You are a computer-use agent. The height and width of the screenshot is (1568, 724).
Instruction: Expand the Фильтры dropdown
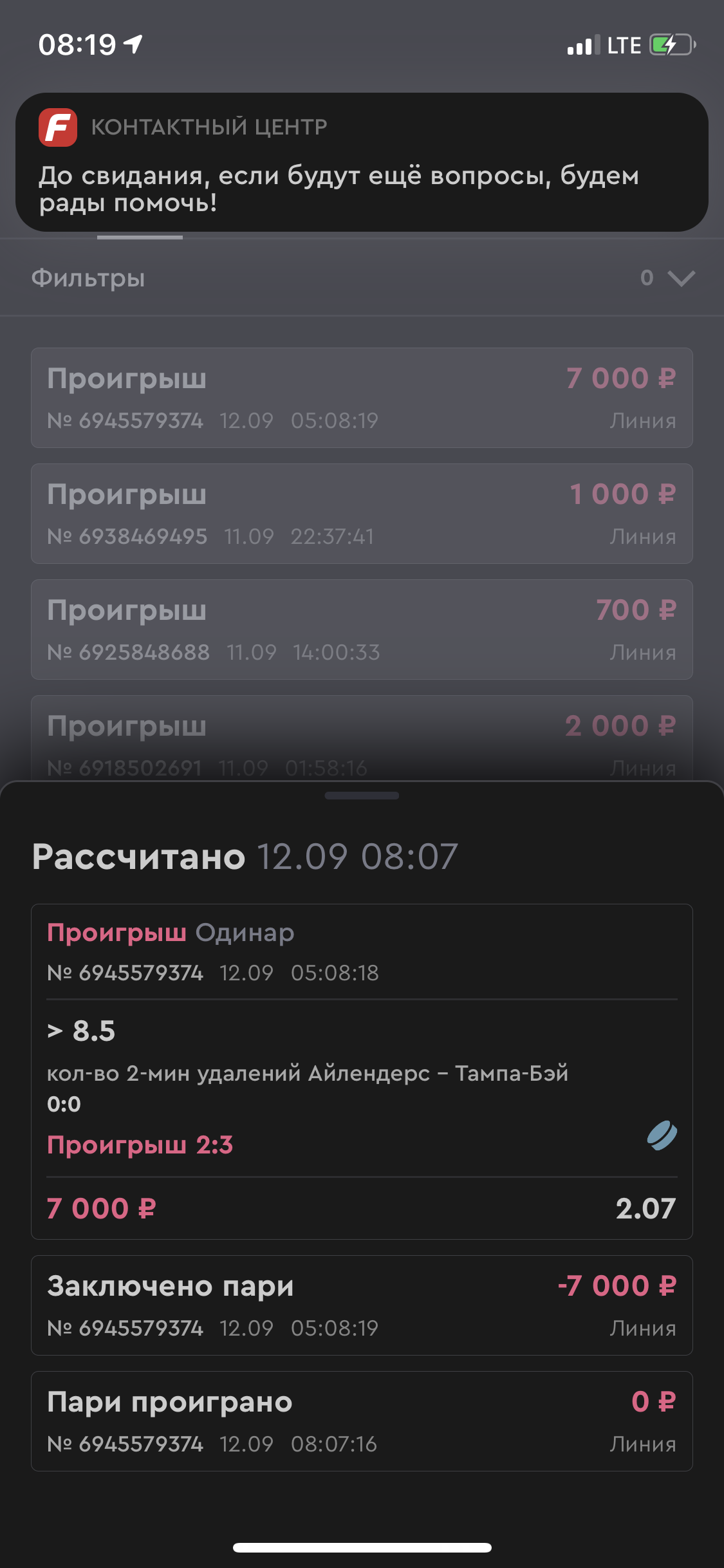[362, 278]
